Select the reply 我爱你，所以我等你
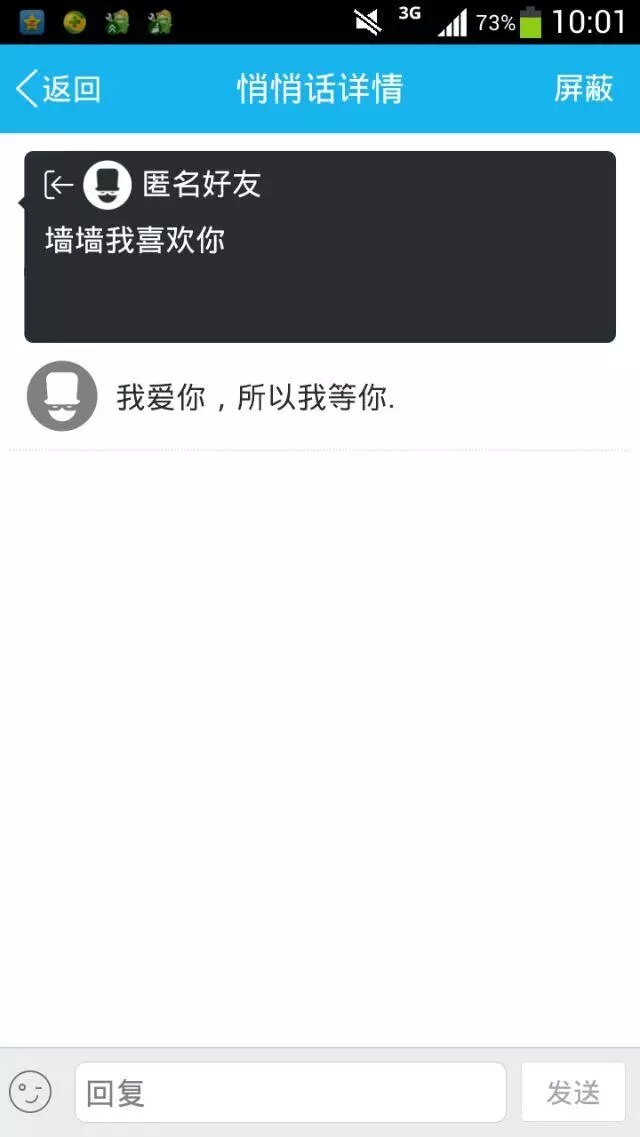Screen dimensions: 640x1137 pos(256,398)
